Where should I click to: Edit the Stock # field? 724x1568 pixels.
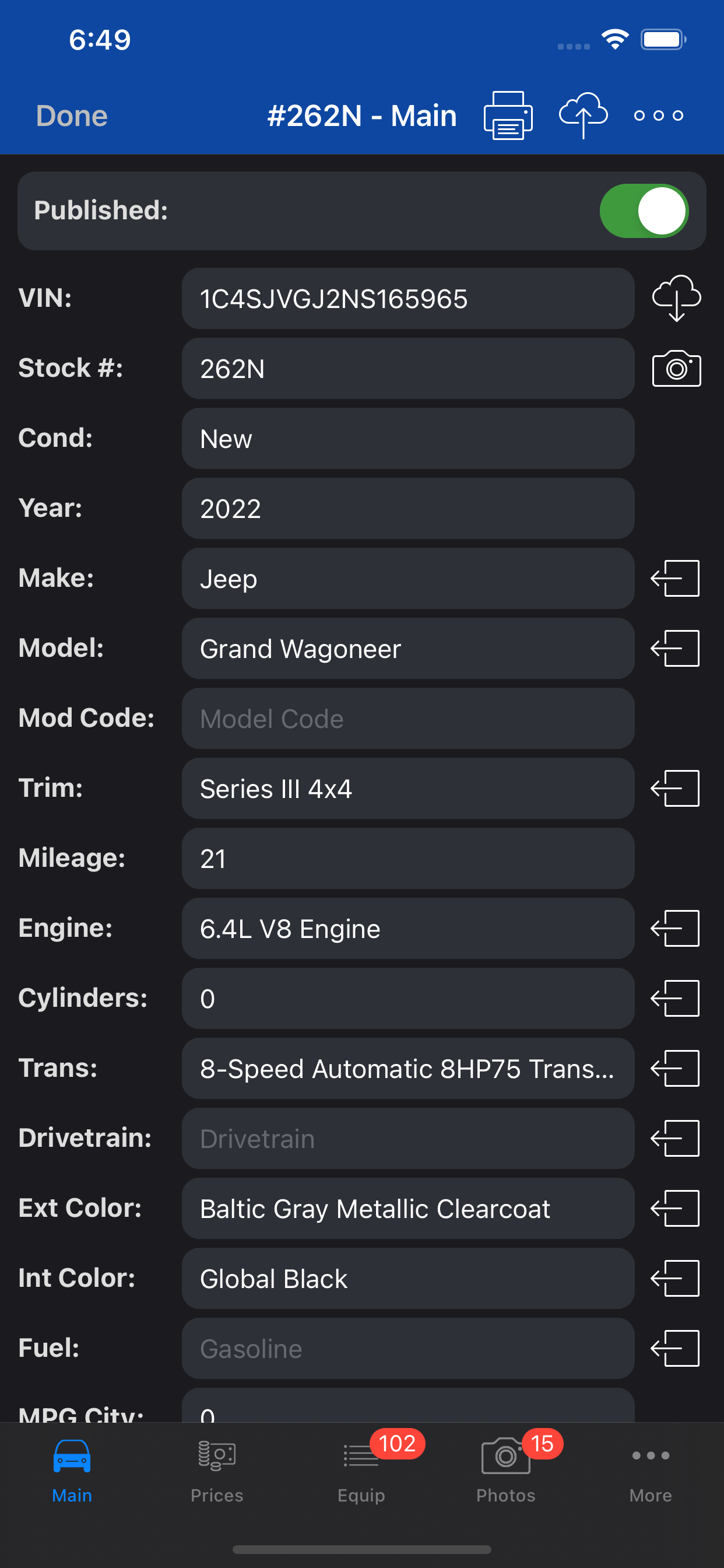pos(407,369)
